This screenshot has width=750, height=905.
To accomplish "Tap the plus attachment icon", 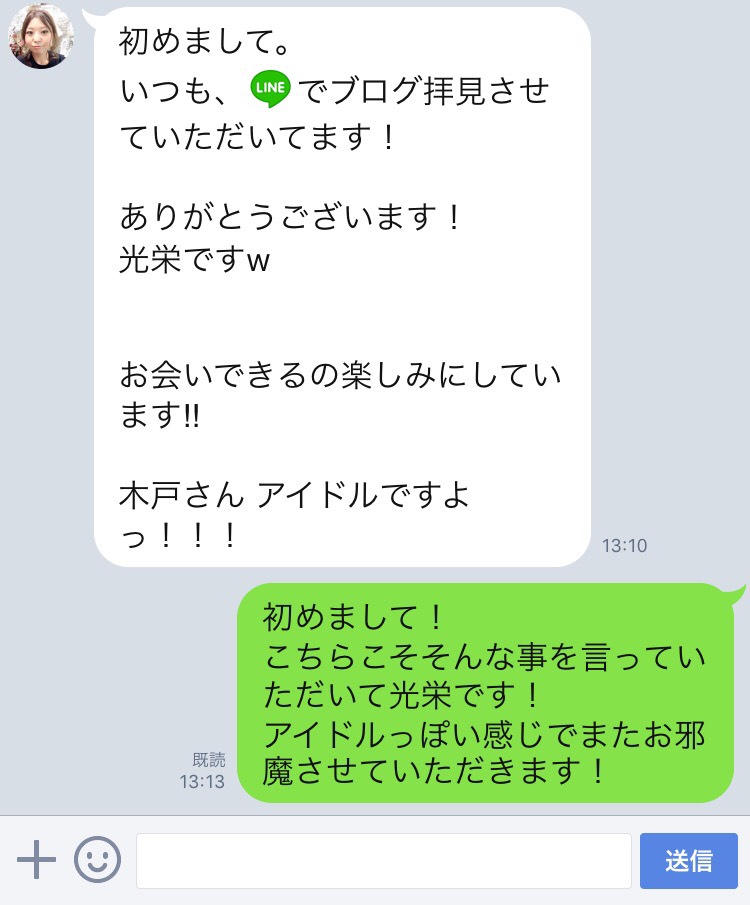I will (x=37, y=860).
